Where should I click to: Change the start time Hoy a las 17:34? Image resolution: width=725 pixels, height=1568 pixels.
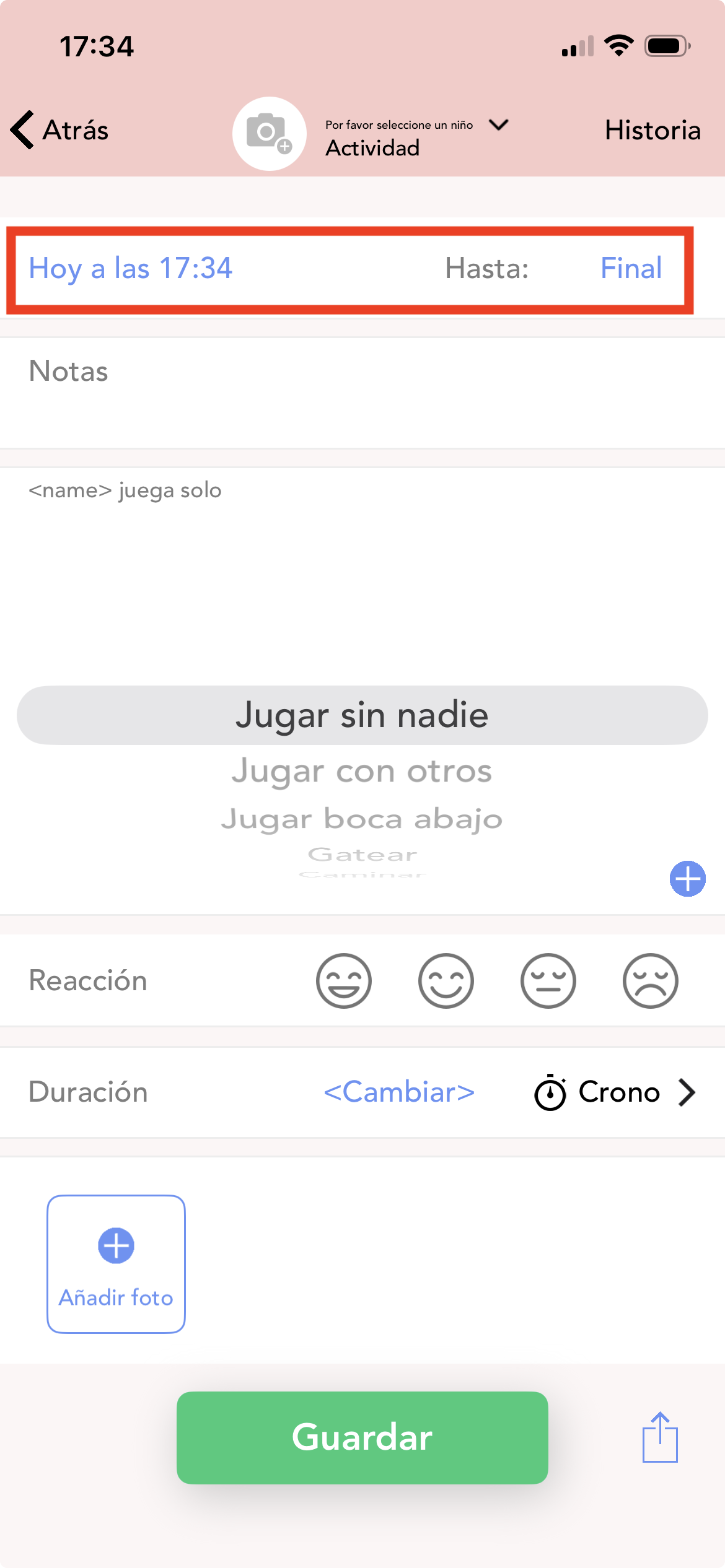(131, 269)
